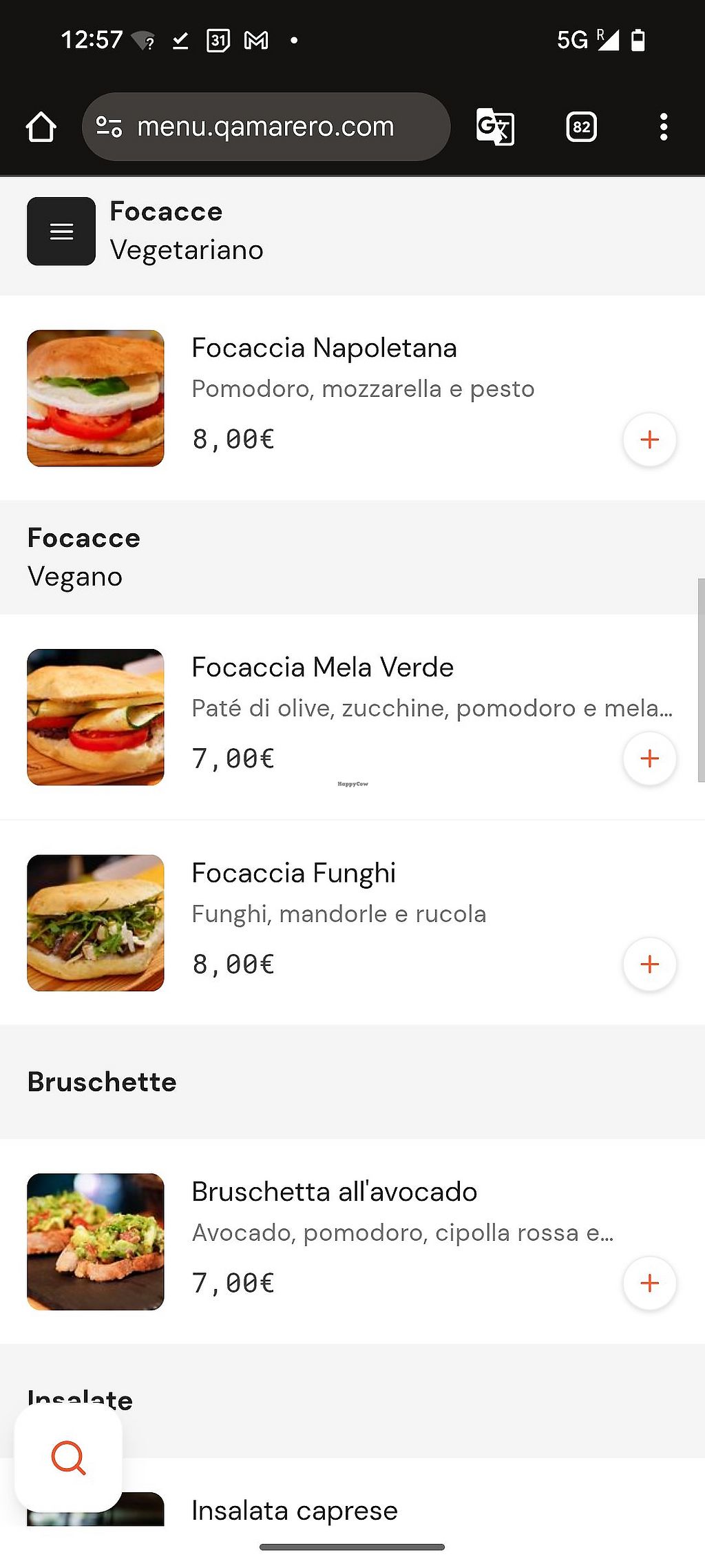Select the Insalata caprese dish

click(x=295, y=1510)
